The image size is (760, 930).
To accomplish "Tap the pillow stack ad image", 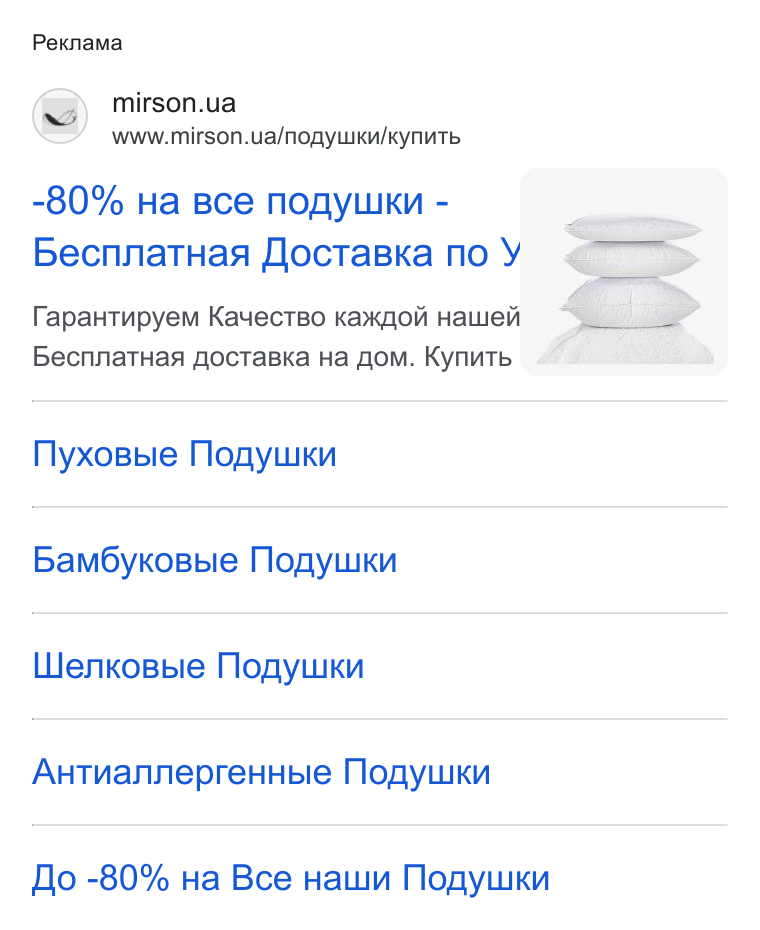I will click(x=624, y=272).
